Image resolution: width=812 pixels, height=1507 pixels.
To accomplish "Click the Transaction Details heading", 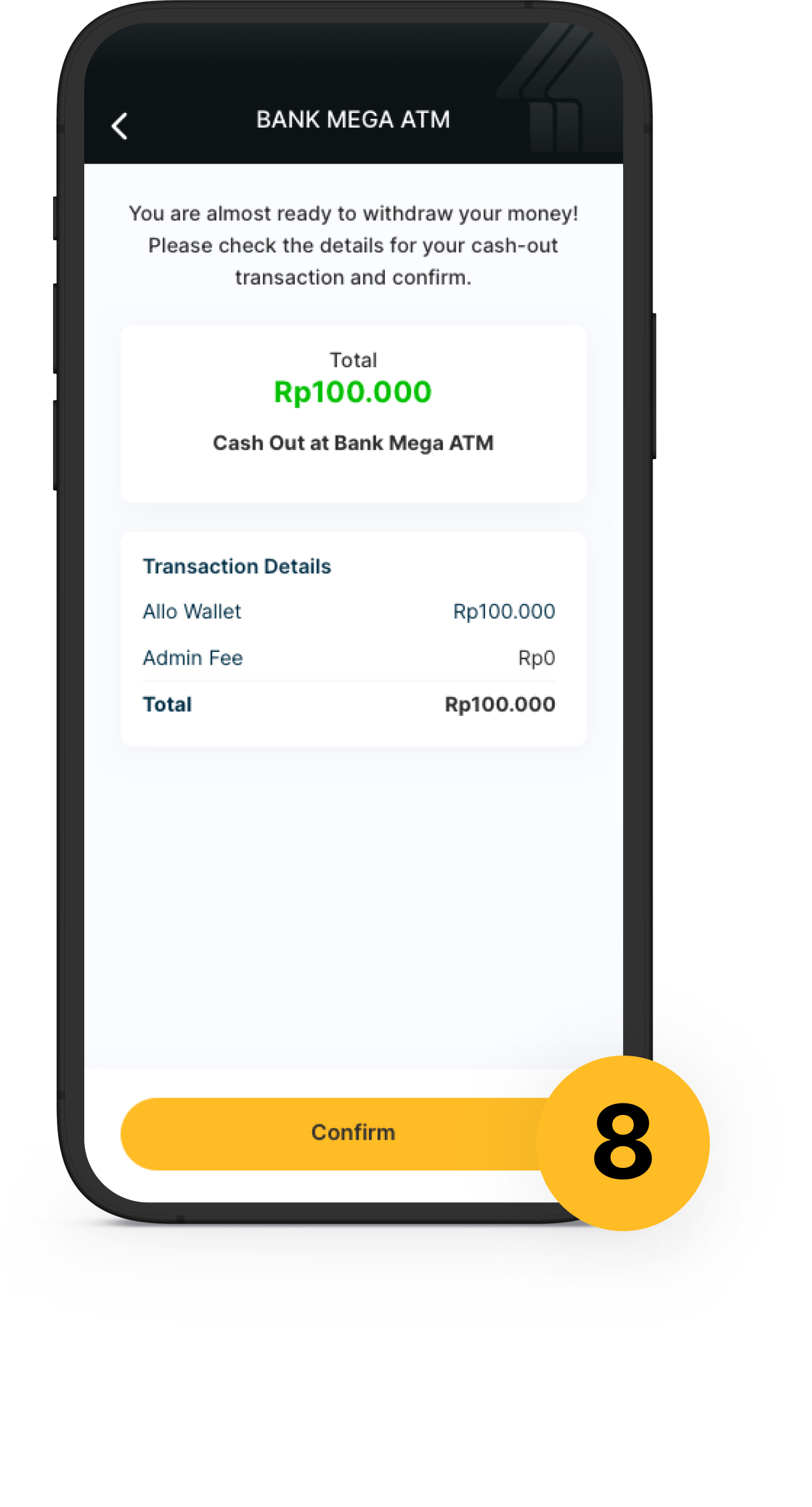I will coord(237,566).
